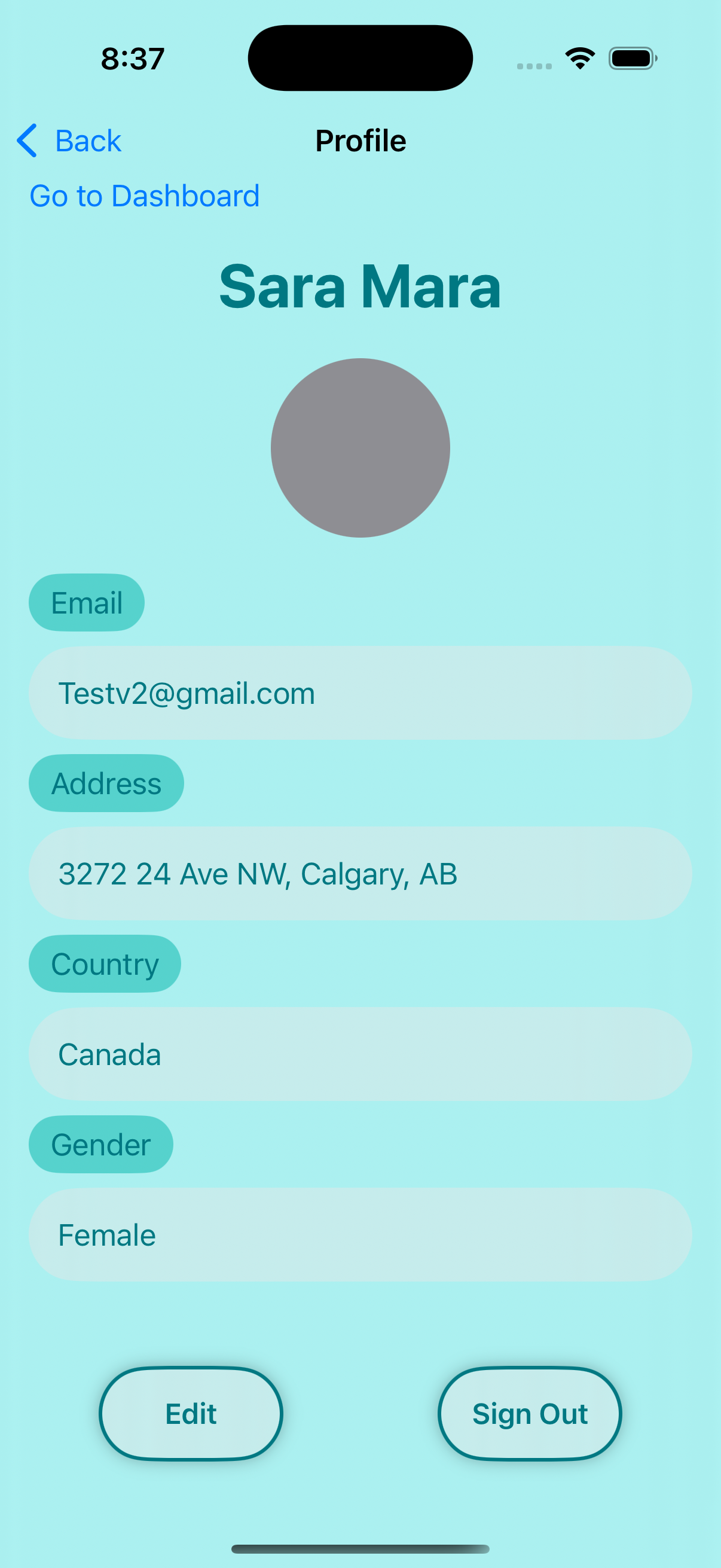
Task: Tap the Female gender field
Action: tap(360, 1235)
